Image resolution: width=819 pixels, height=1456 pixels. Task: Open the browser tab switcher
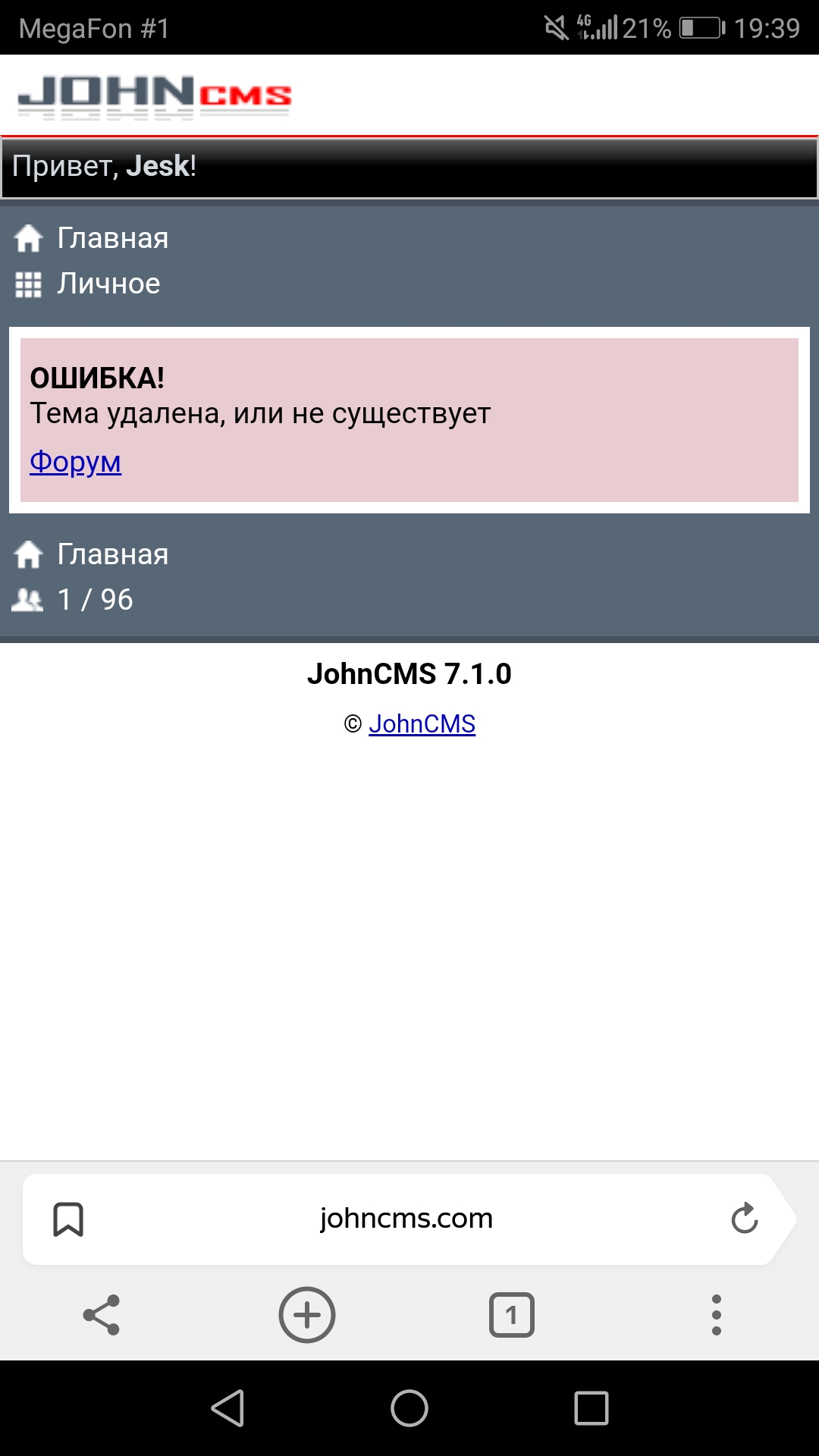(x=512, y=1315)
